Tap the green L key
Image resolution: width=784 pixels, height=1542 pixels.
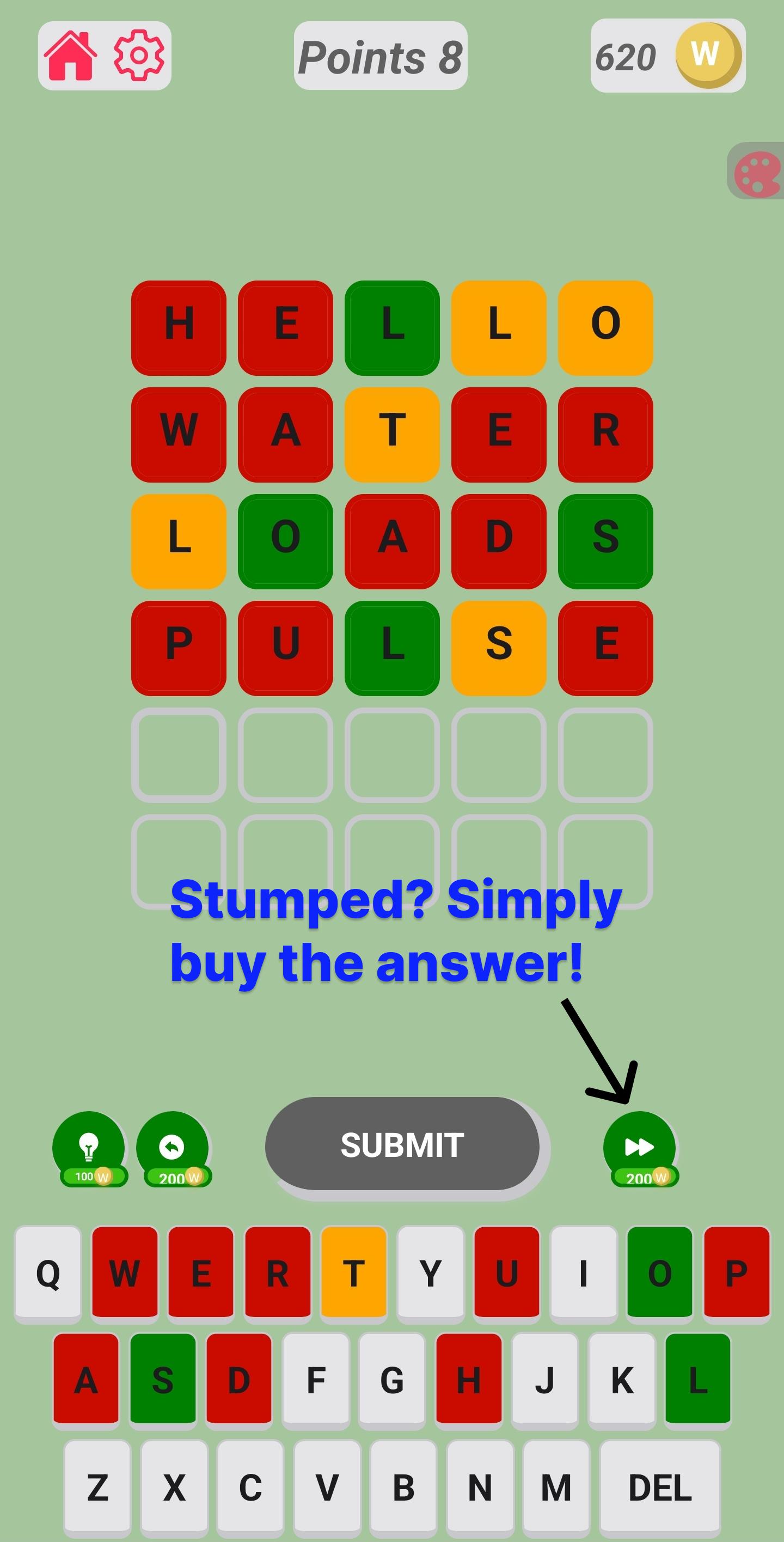[x=698, y=1379]
